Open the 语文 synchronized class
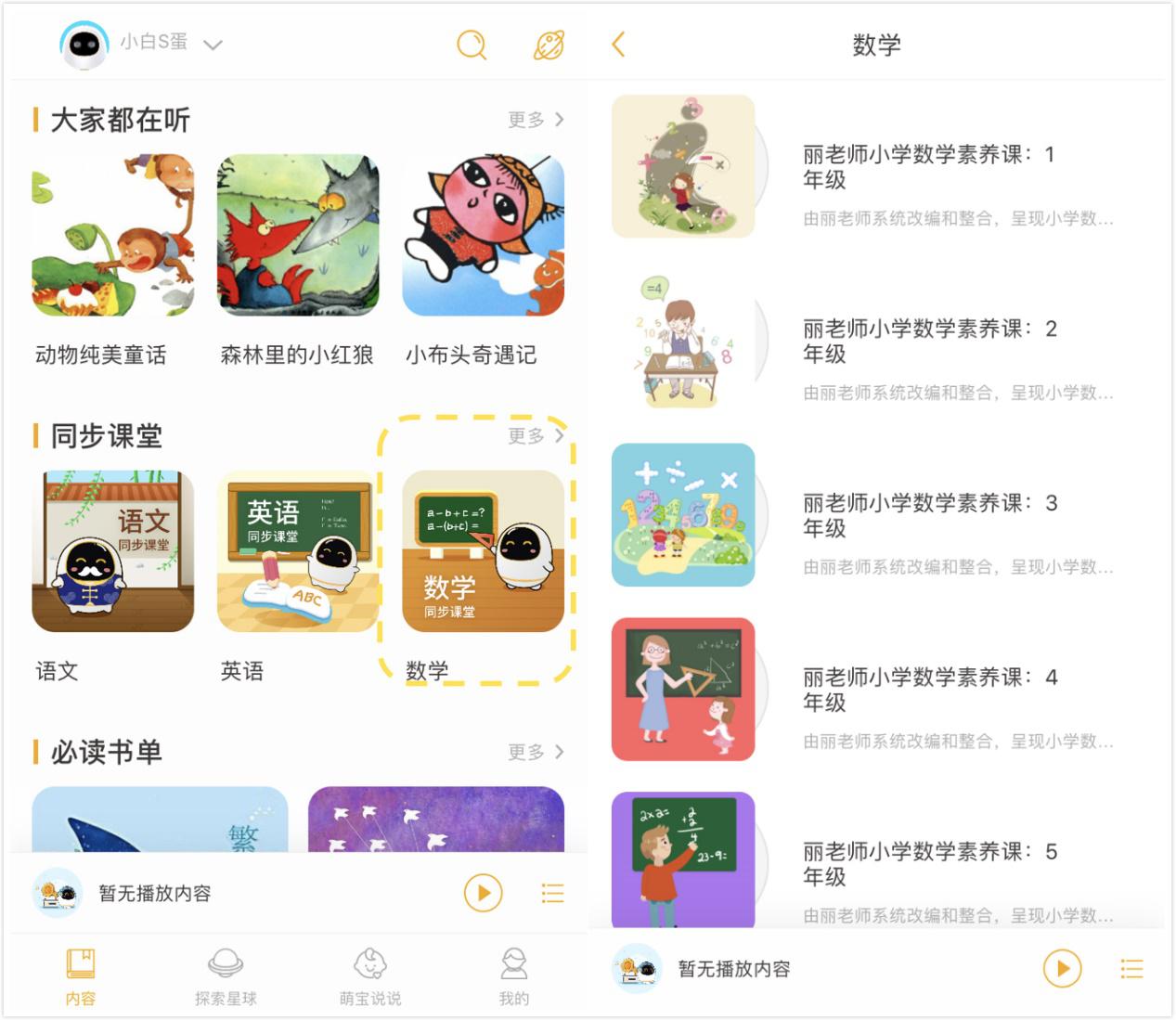Image resolution: width=1176 pixels, height=1020 pixels. pos(113,551)
